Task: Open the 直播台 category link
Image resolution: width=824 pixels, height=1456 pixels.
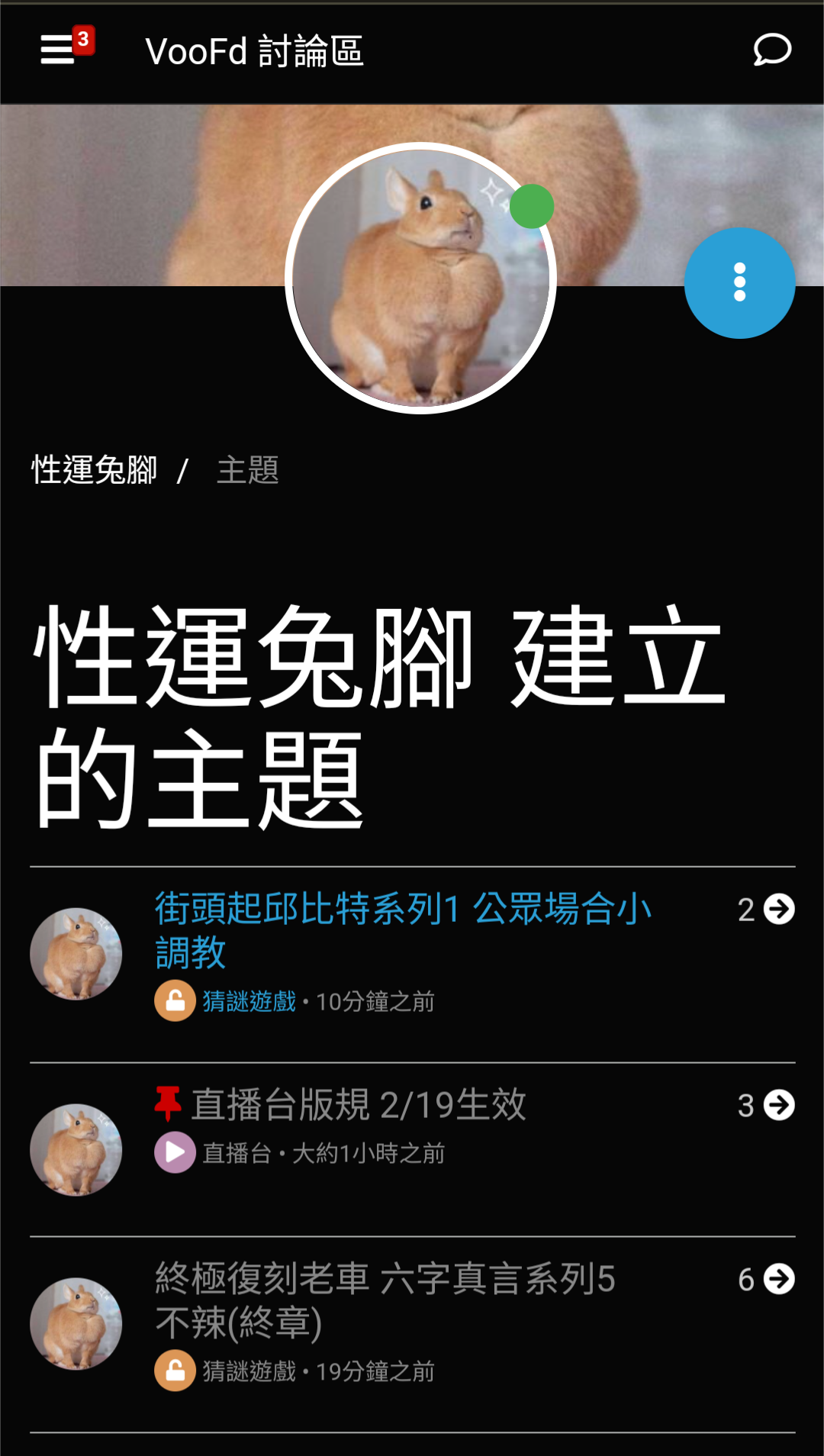Action: coord(237,1153)
